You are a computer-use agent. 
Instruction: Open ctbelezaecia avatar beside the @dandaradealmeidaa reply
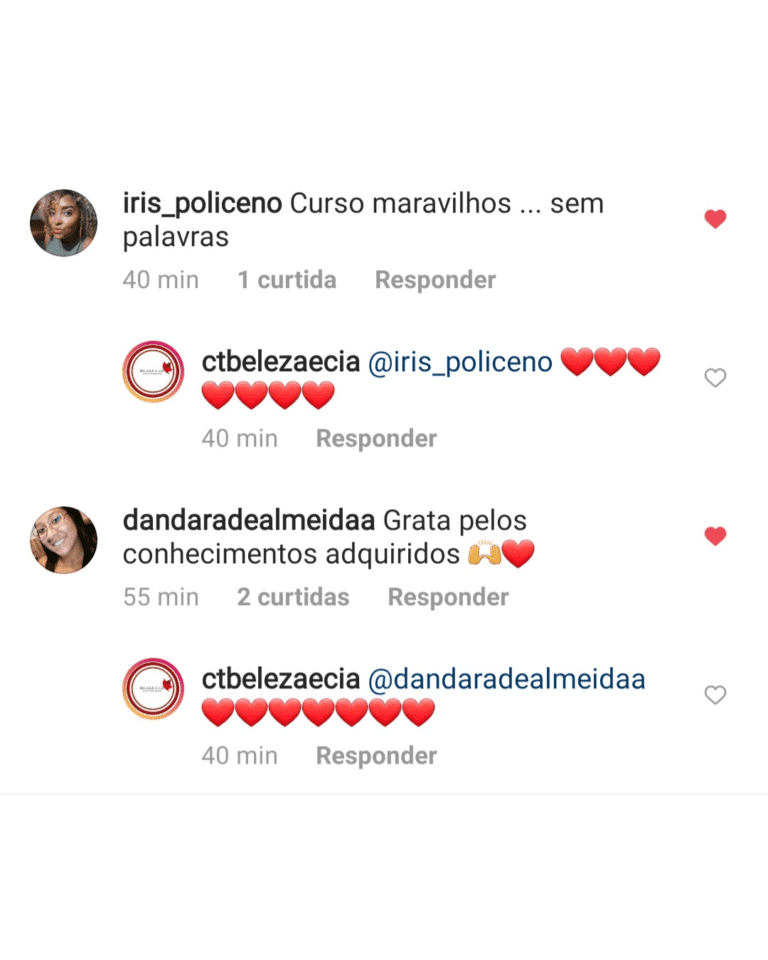click(153, 689)
